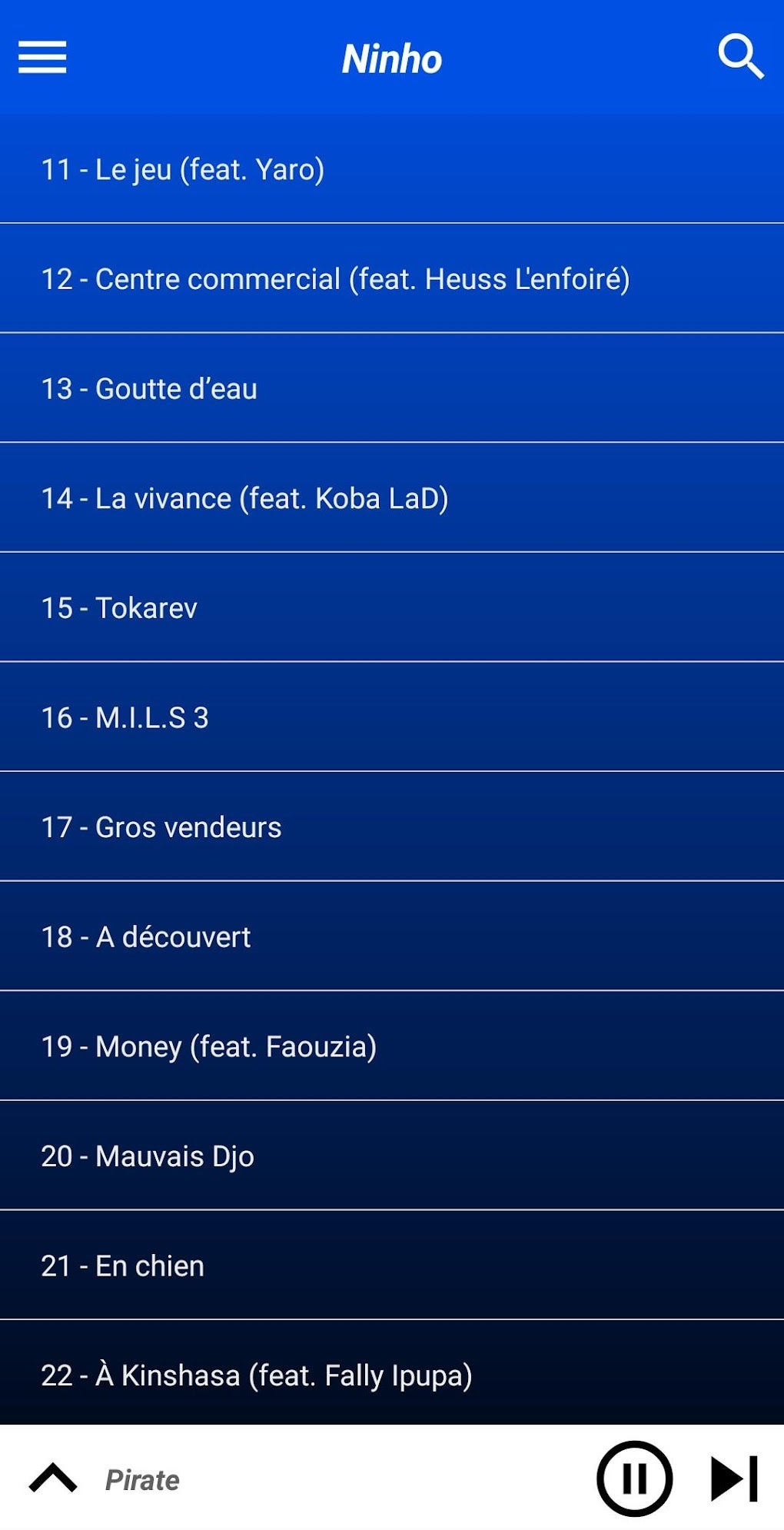Open the search icon
Image resolution: width=784 pixels, height=1530 pixels.
click(x=740, y=56)
